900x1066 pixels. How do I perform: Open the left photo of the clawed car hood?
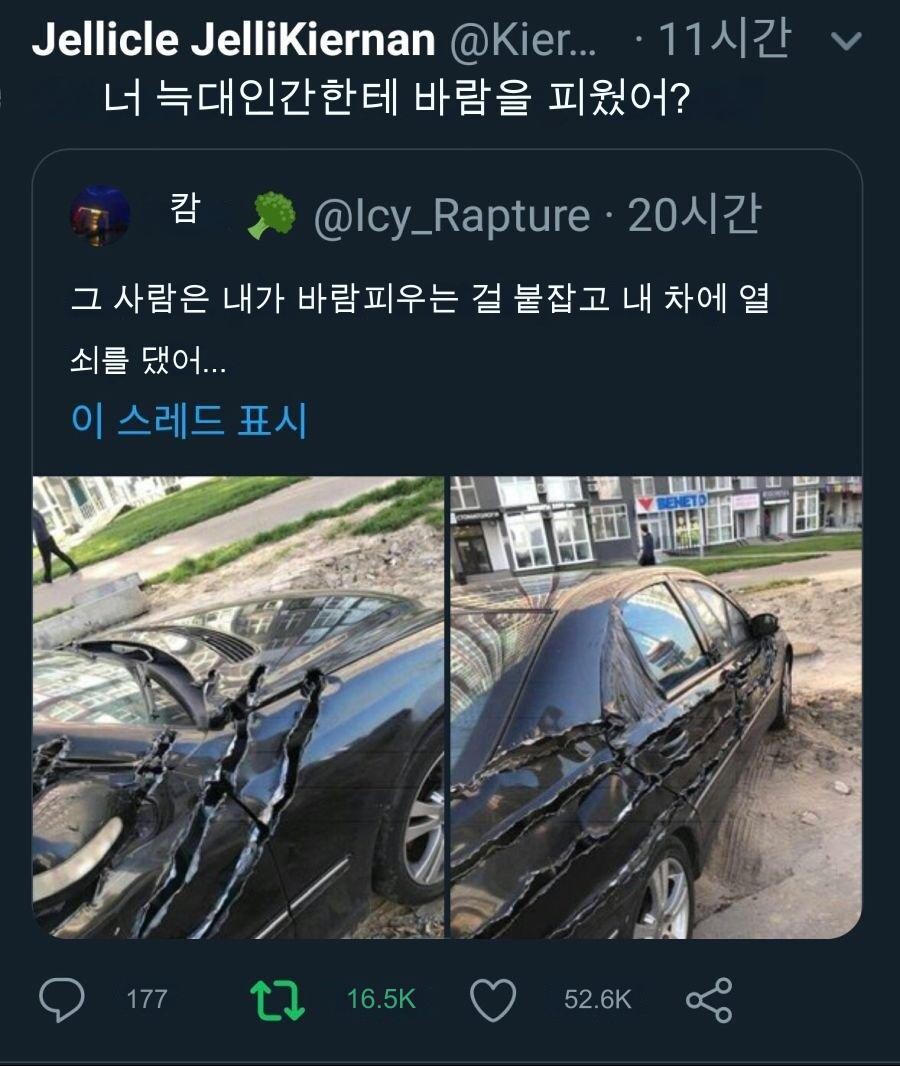[240, 700]
